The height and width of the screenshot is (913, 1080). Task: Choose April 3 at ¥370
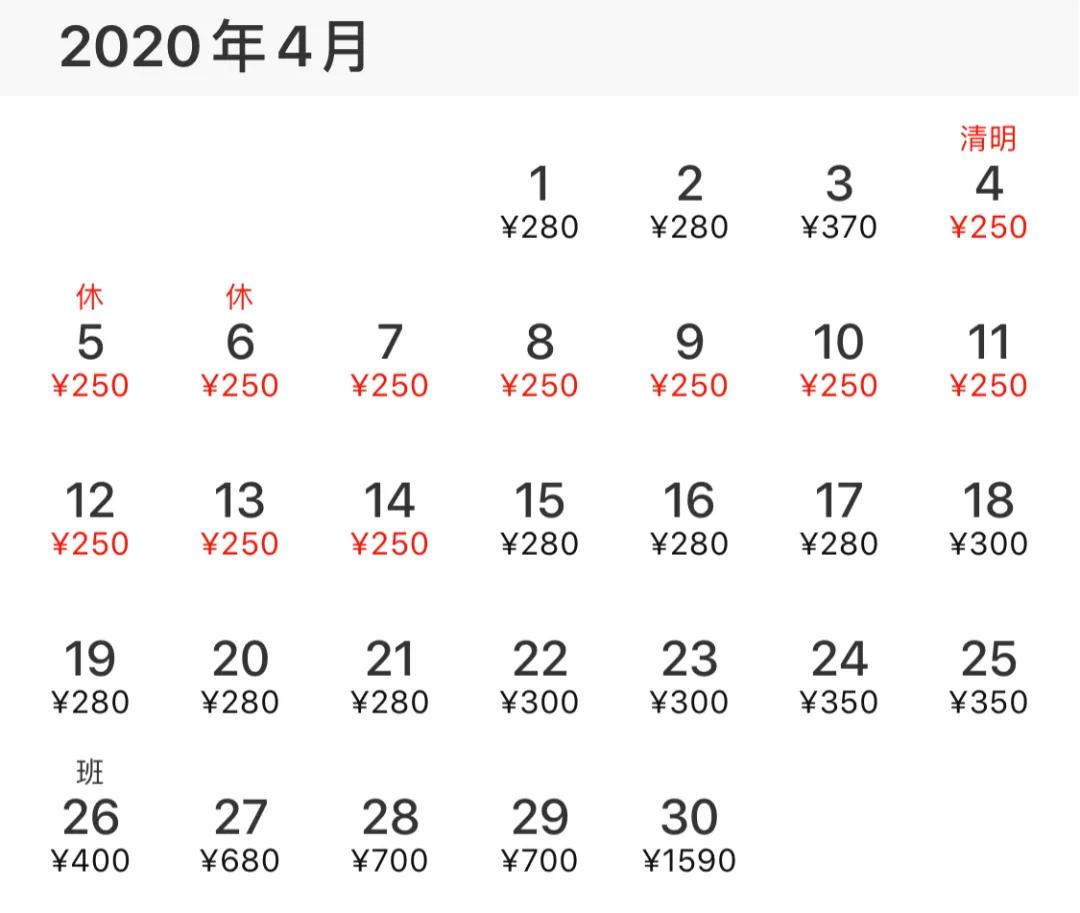tap(839, 201)
